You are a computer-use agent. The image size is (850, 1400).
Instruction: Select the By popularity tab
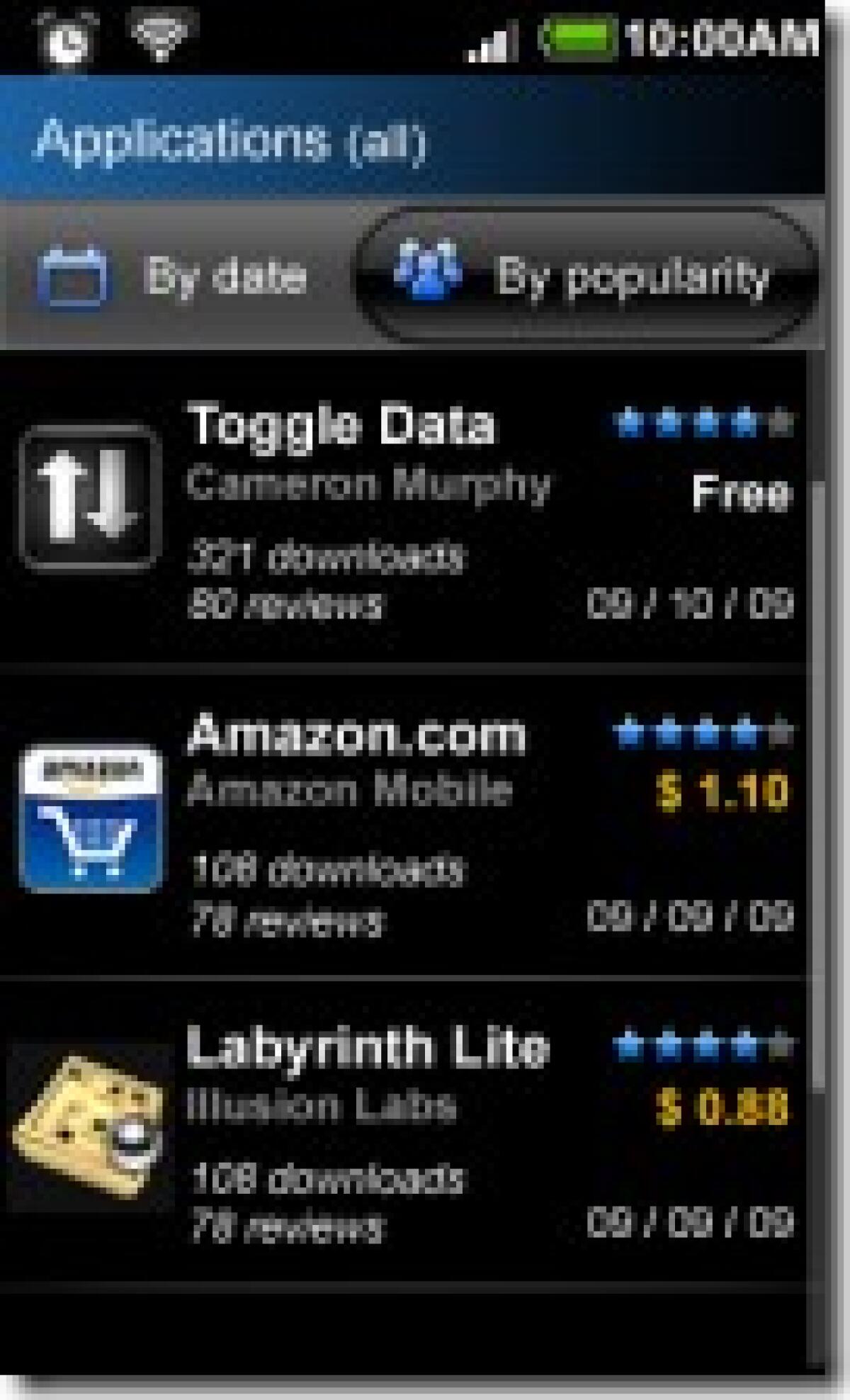pyautogui.click(x=586, y=276)
